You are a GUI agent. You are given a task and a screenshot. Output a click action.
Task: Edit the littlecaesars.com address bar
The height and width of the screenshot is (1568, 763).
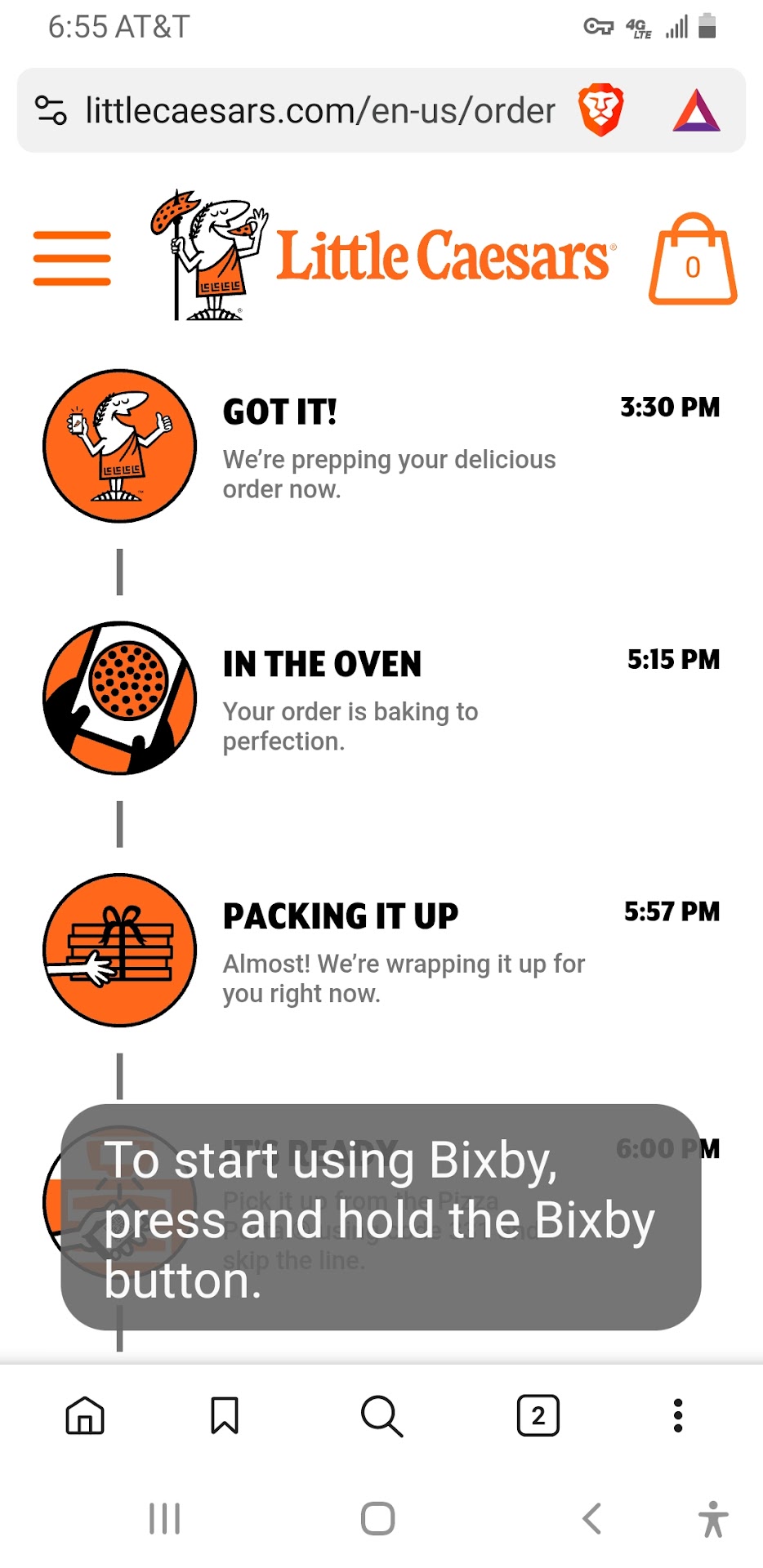pyautogui.click(x=319, y=111)
